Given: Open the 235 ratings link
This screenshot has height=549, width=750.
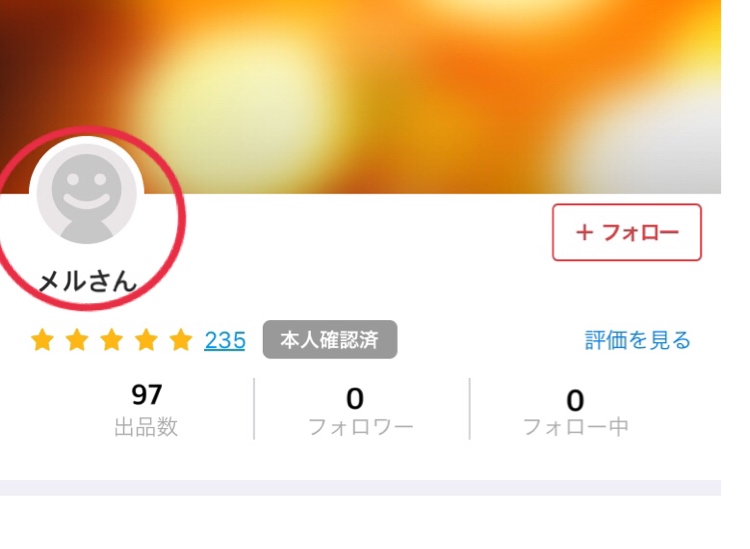Looking at the screenshot, I should click(224, 340).
